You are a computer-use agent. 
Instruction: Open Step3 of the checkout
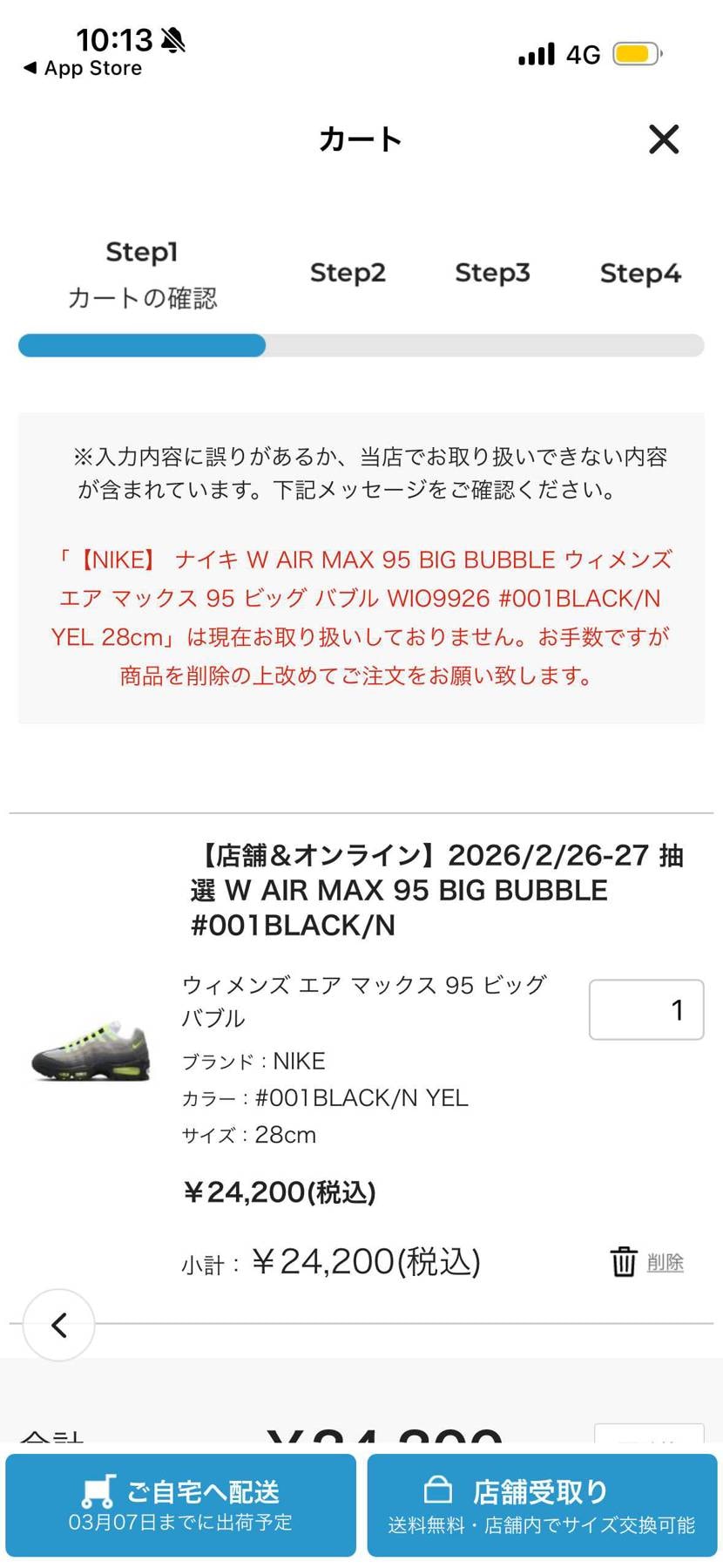[x=492, y=272]
